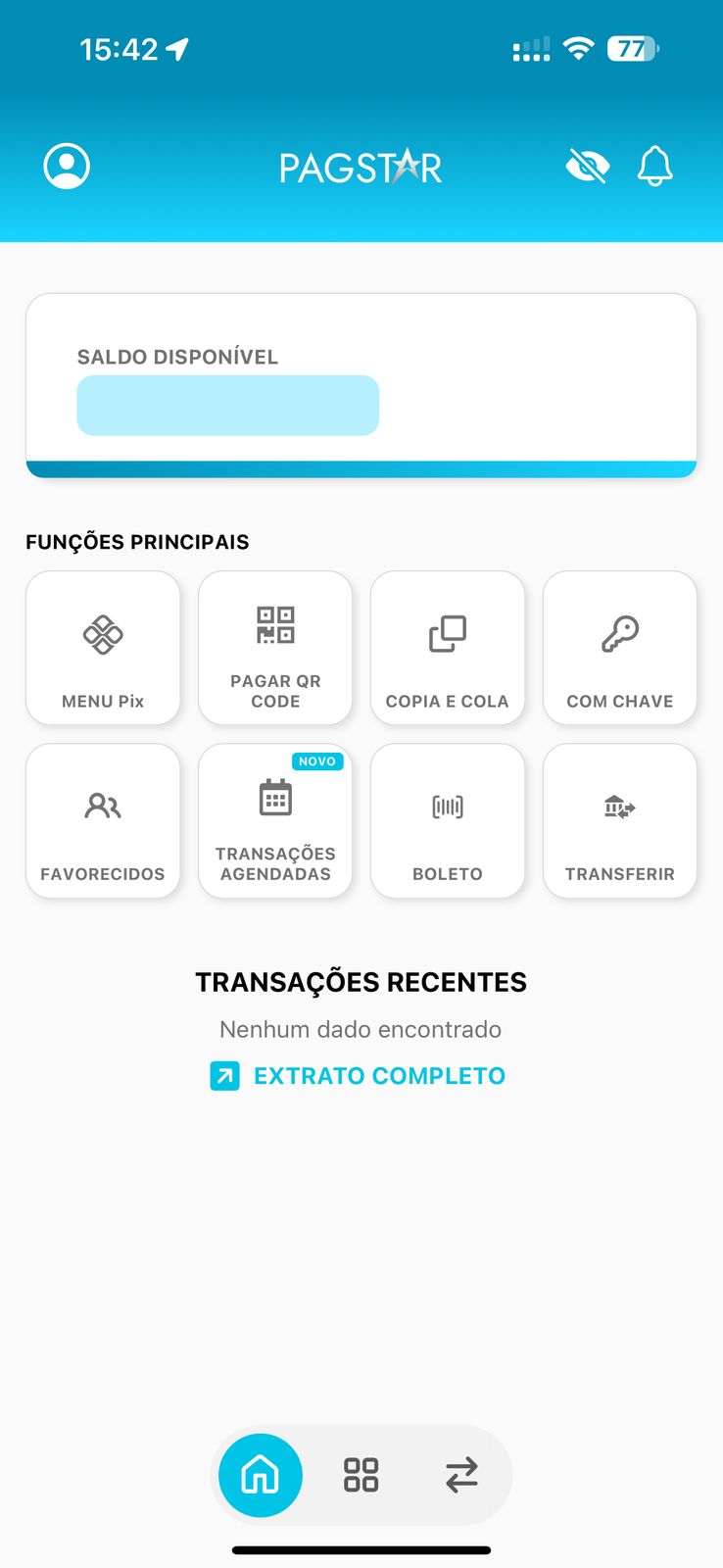Select BOLETO payment
Viewport: 723px width, 1568px height.
448,820
